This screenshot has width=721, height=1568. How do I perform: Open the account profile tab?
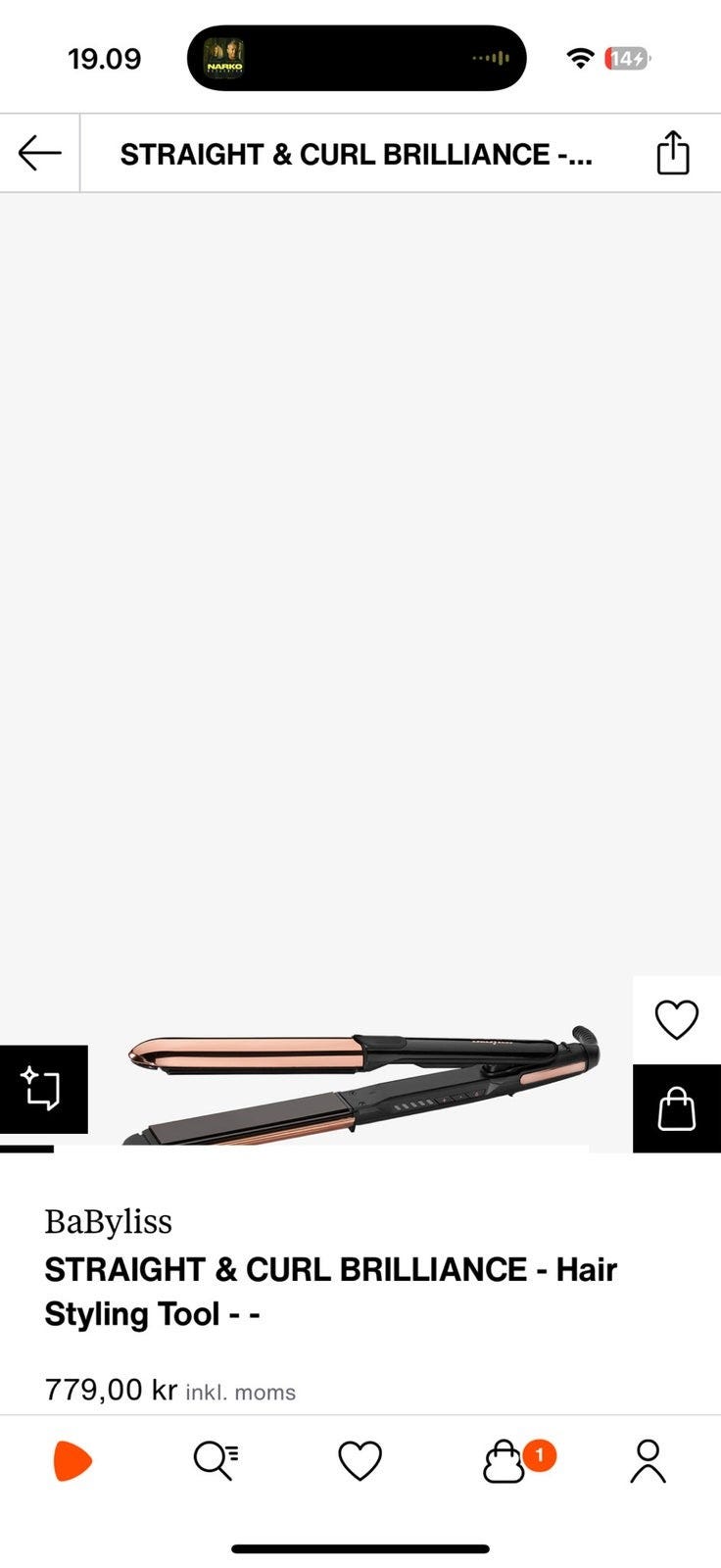(x=648, y=1460)
